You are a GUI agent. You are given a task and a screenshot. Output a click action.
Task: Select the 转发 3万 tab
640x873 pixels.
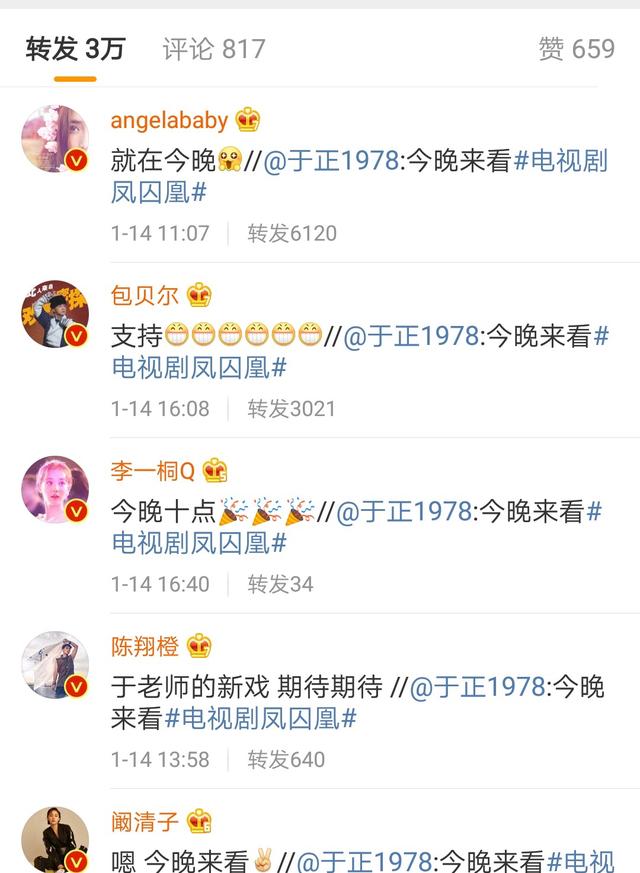coord(75,49)
